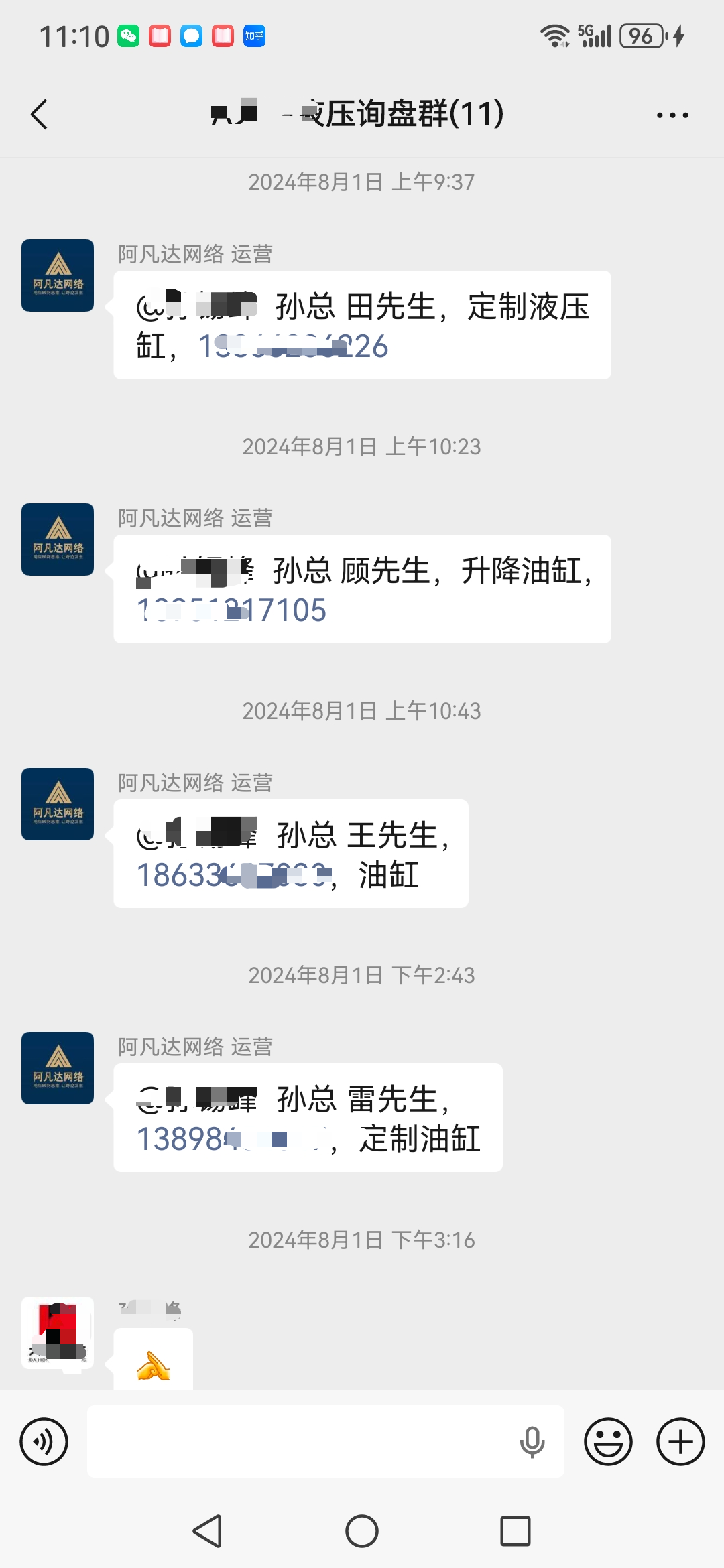Open sender avatar on 上午9:37 message
Image resolution: width=724 pixels, height=1568 pixels.
[58, 275]
